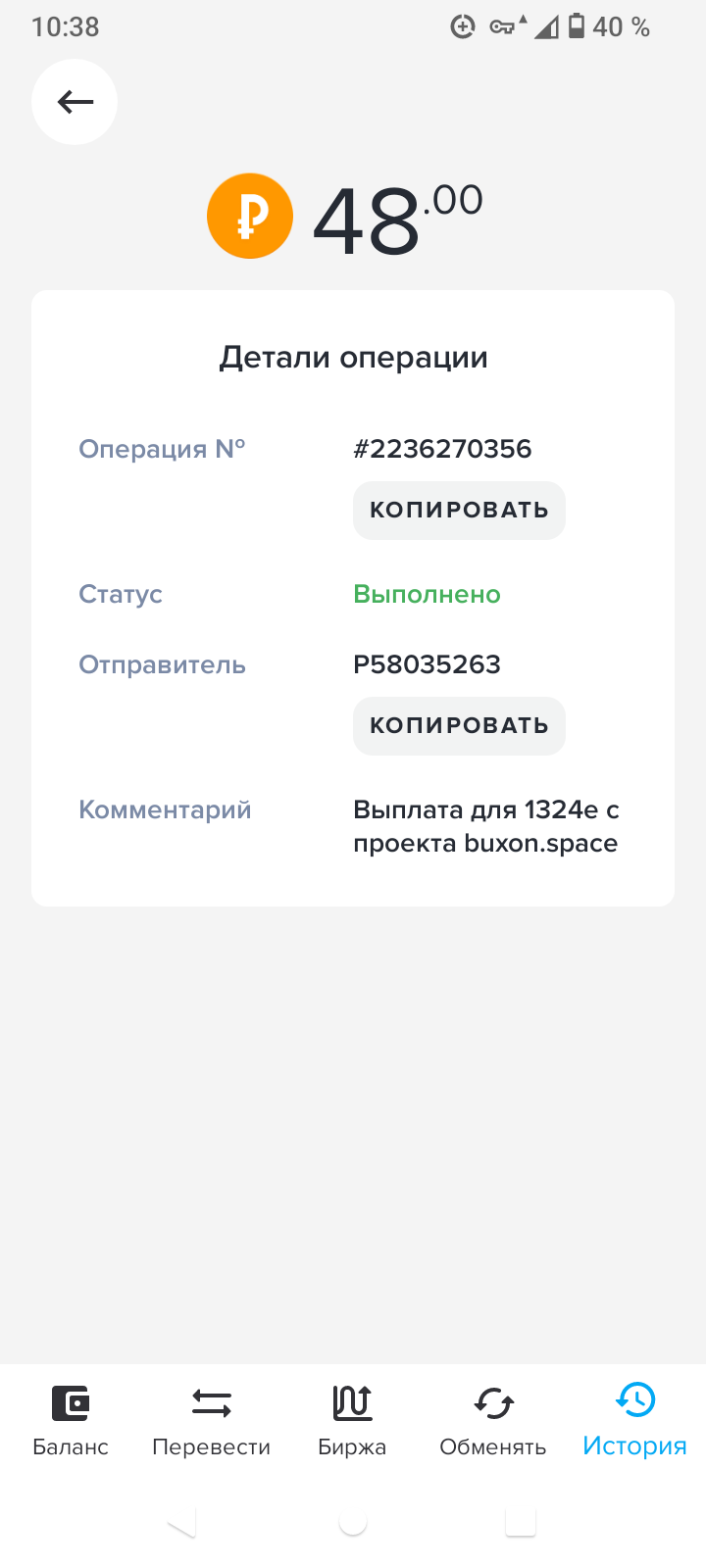Screen dimensions: 706x1568
Task: Go back using the arrow button
Action: pos(75,102)
